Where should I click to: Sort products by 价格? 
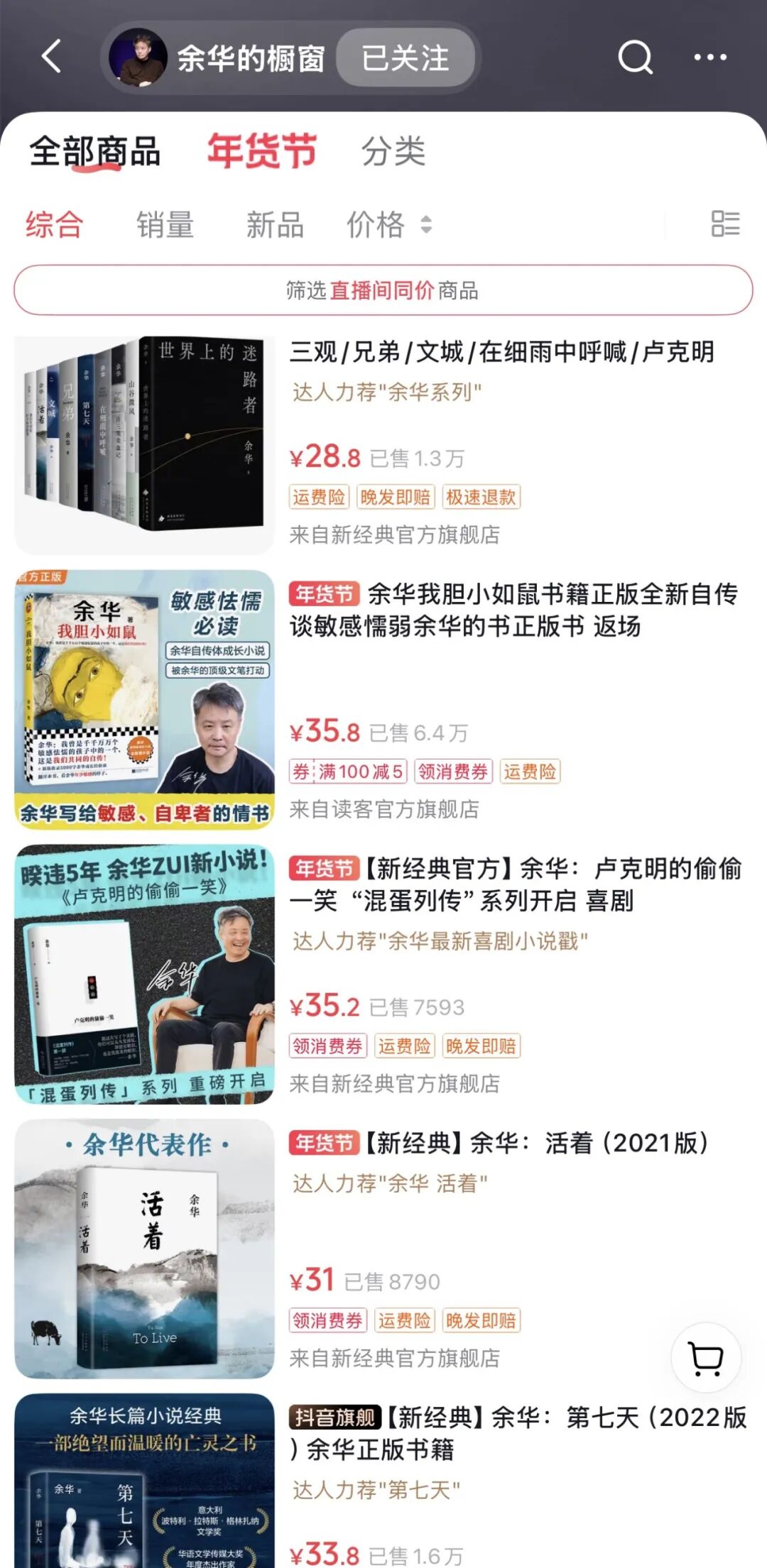click(388, 225)
